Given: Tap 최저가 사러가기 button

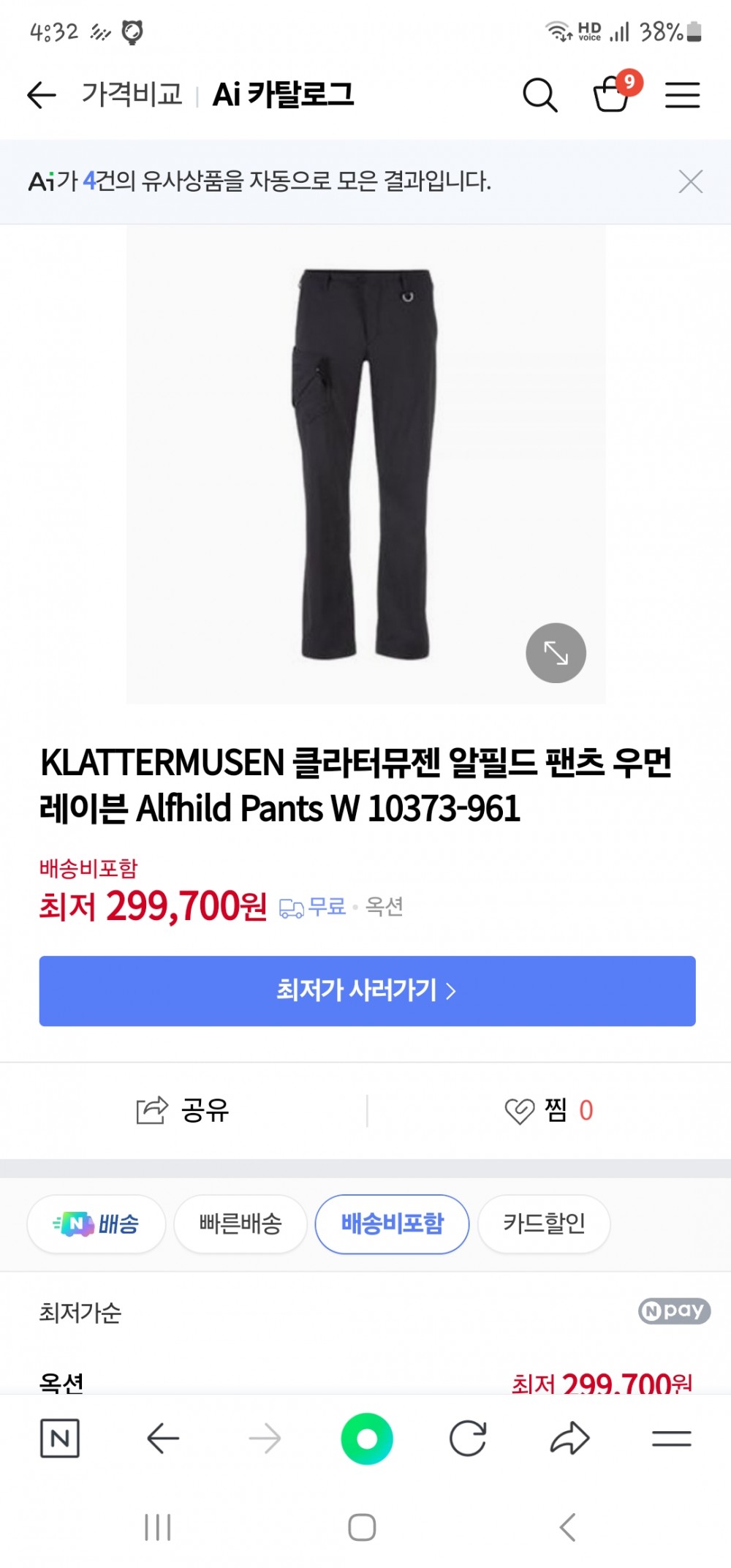Looking at the screenshot, I should [367, 990].
